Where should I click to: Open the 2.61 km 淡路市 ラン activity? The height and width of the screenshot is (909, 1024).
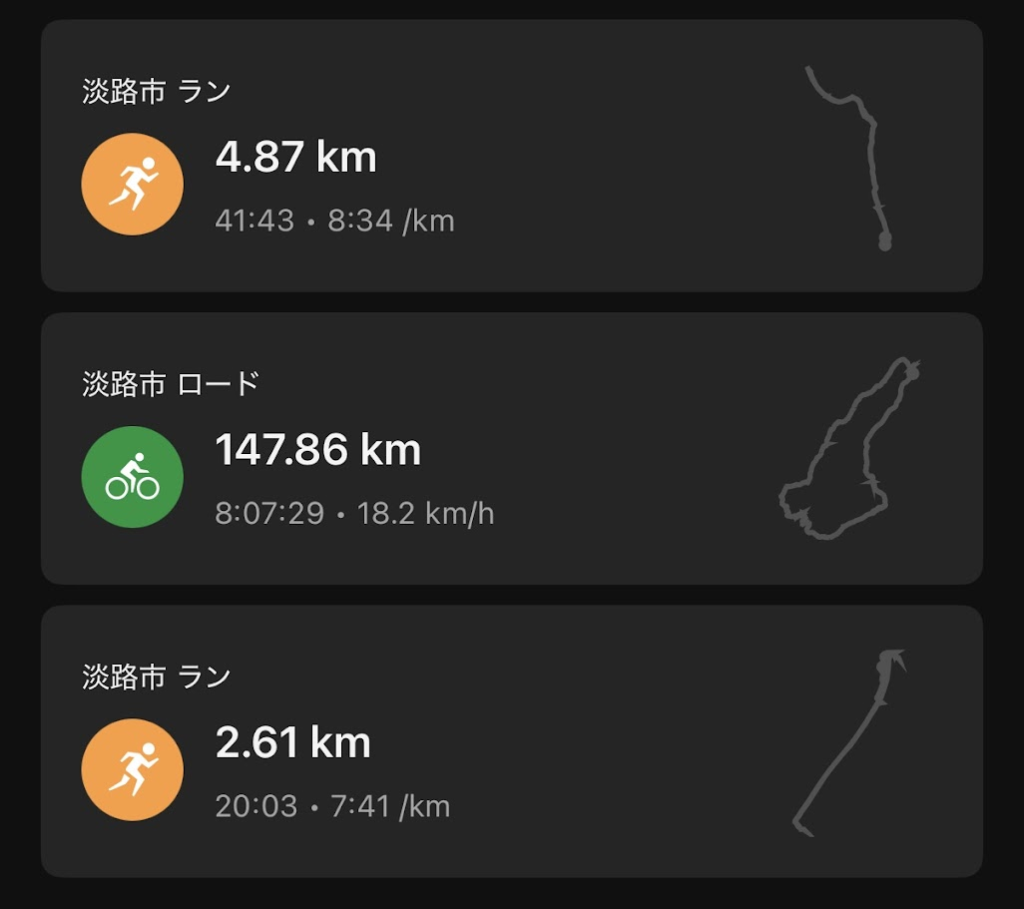tap(510, 742)
